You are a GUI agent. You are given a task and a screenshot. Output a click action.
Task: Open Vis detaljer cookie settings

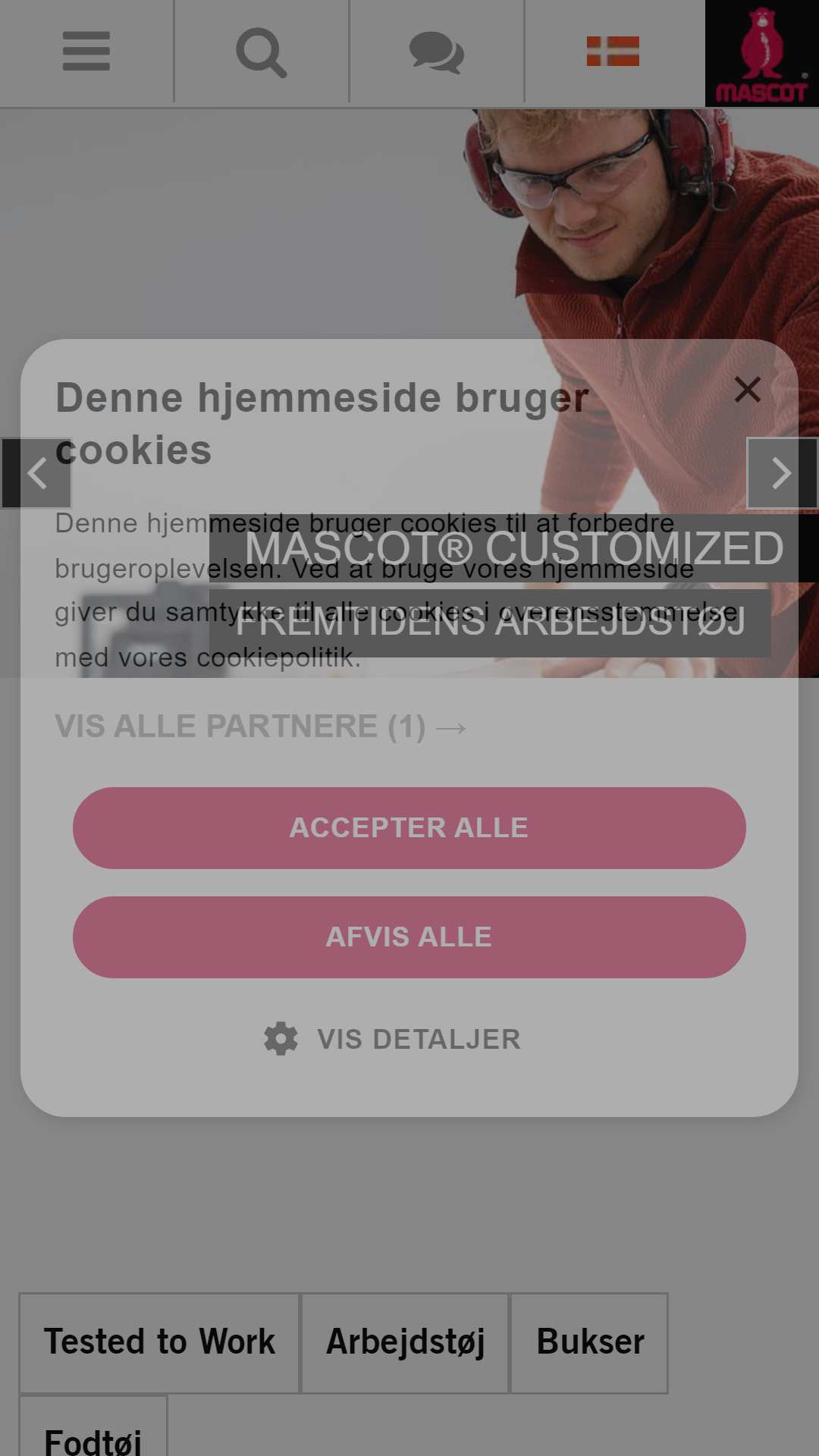pos(393,1039)
